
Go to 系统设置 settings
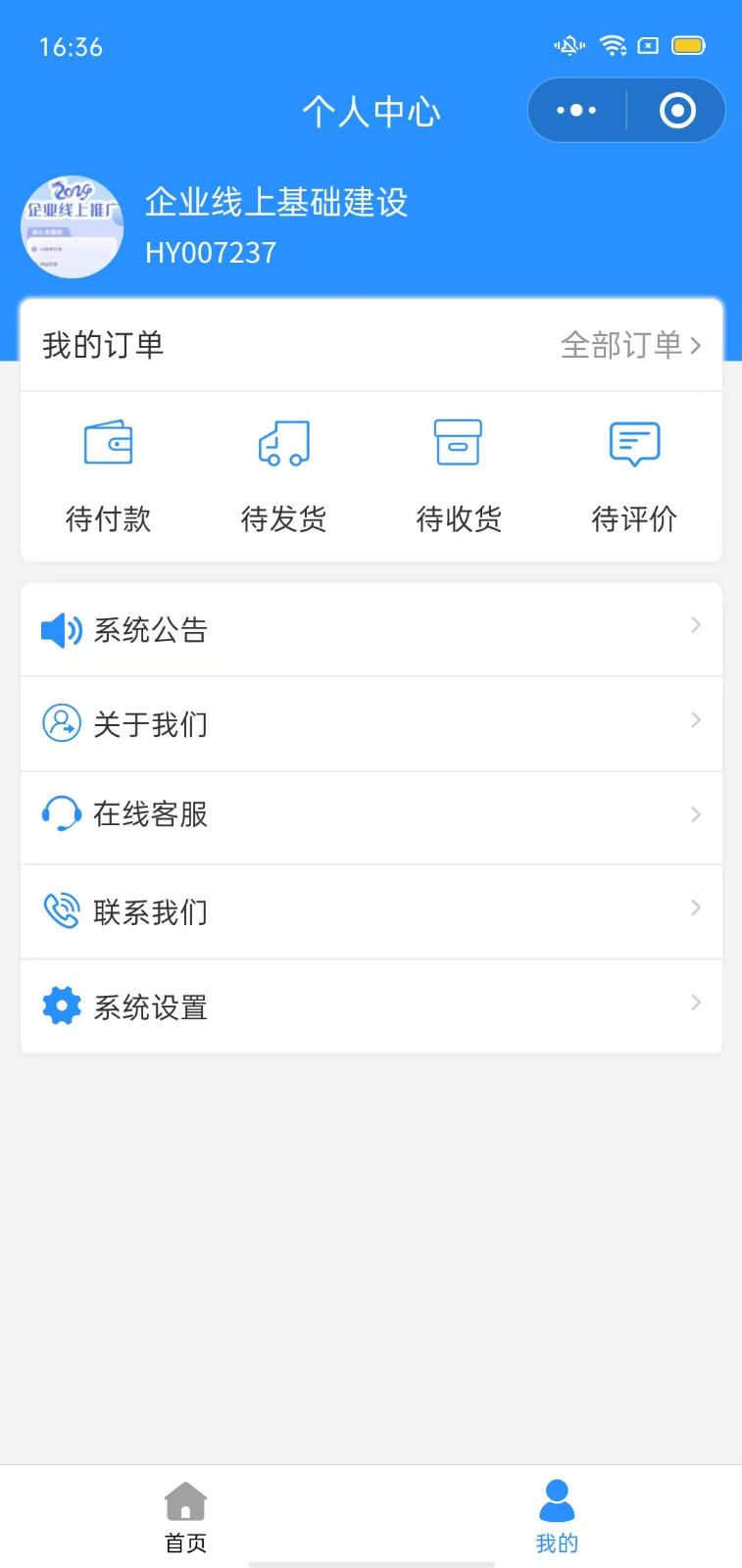pyautogui.click(x=371, y=1006)
